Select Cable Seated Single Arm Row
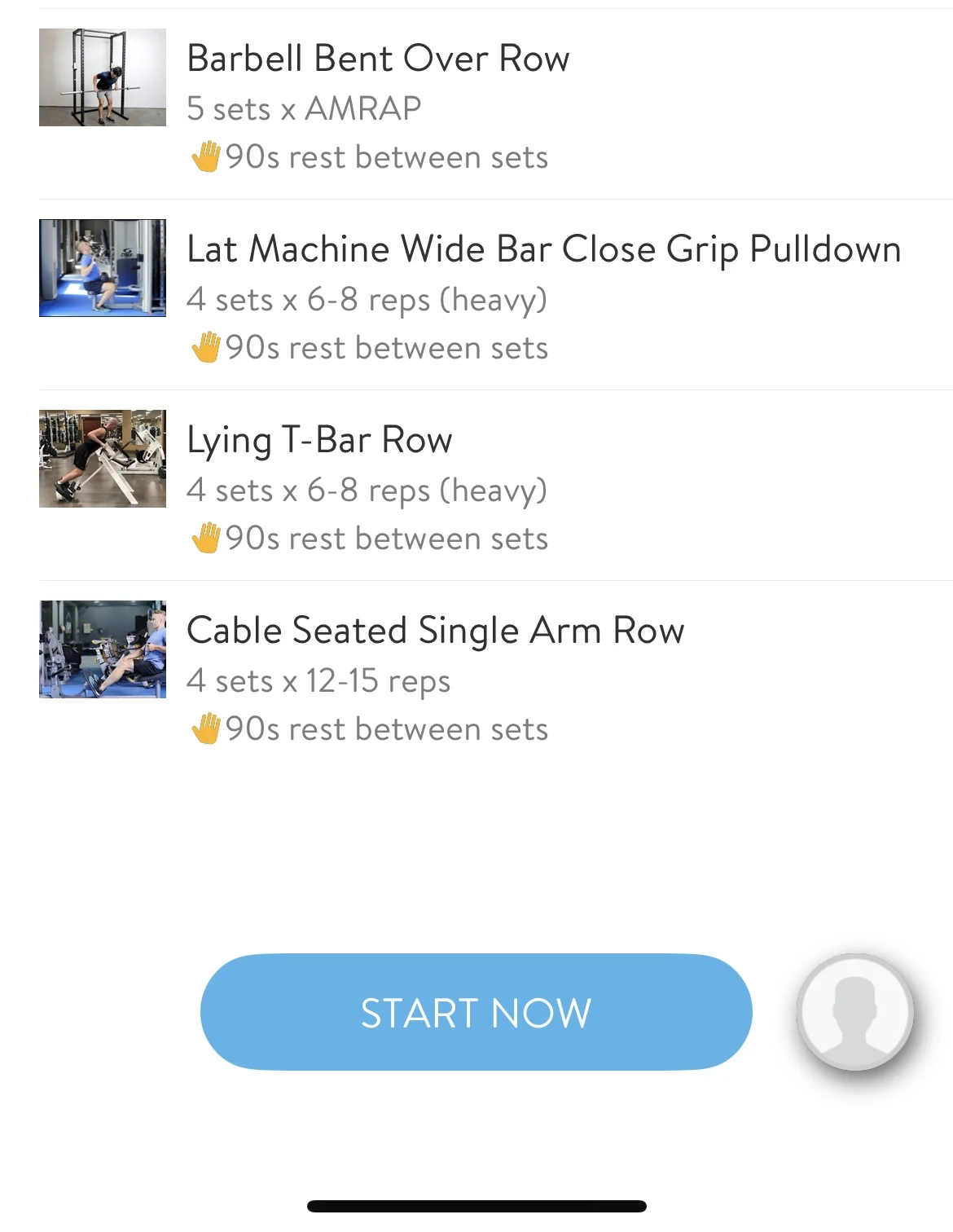953x1232 pixels. (x=435, y=631)
